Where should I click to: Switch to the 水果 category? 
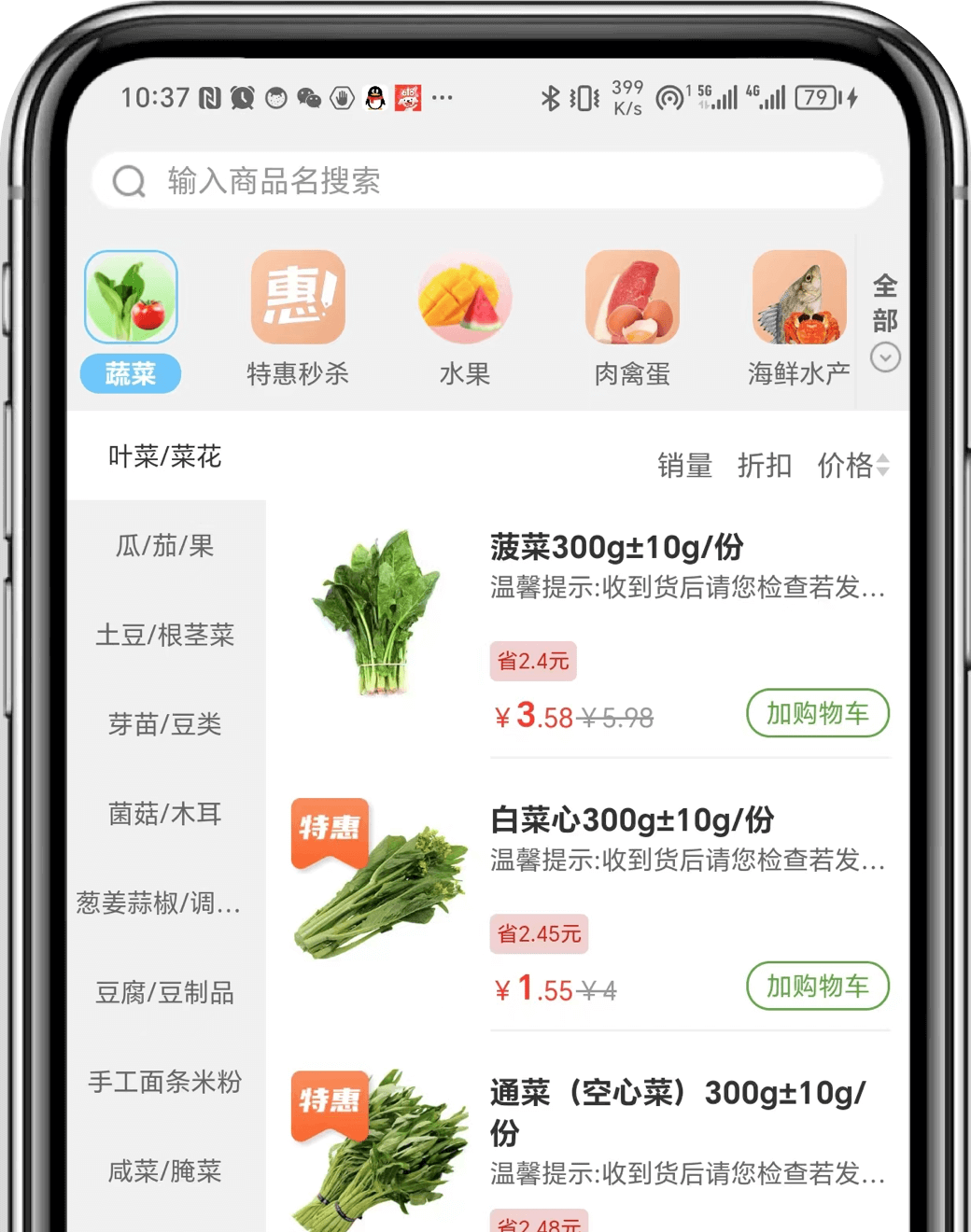(x=465, y=317)
